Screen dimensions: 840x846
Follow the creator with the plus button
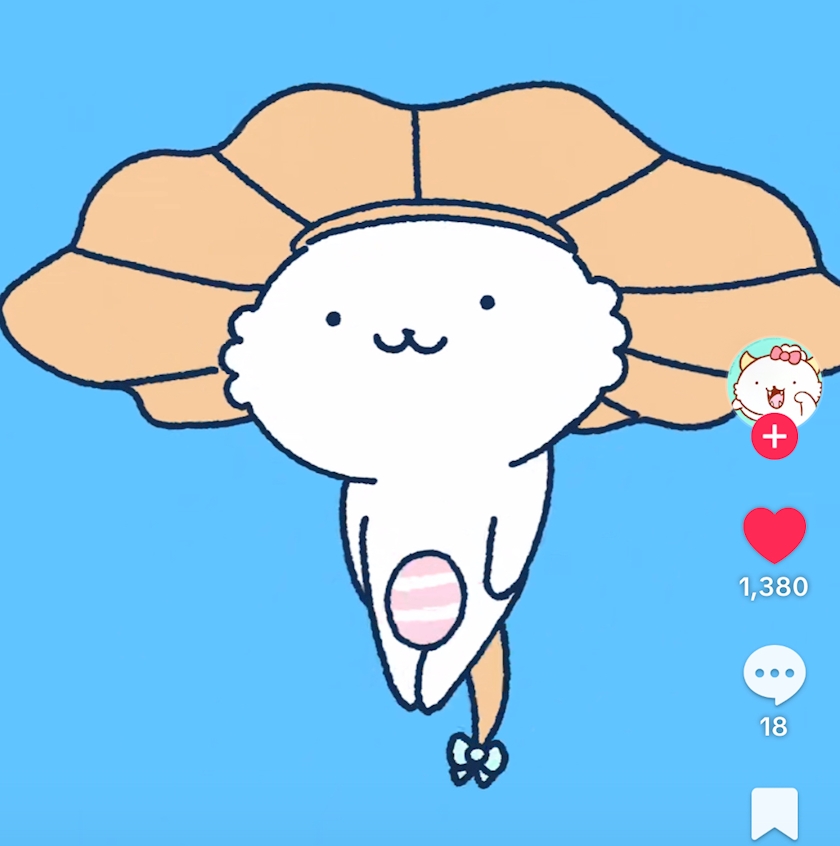click(774, 436)
